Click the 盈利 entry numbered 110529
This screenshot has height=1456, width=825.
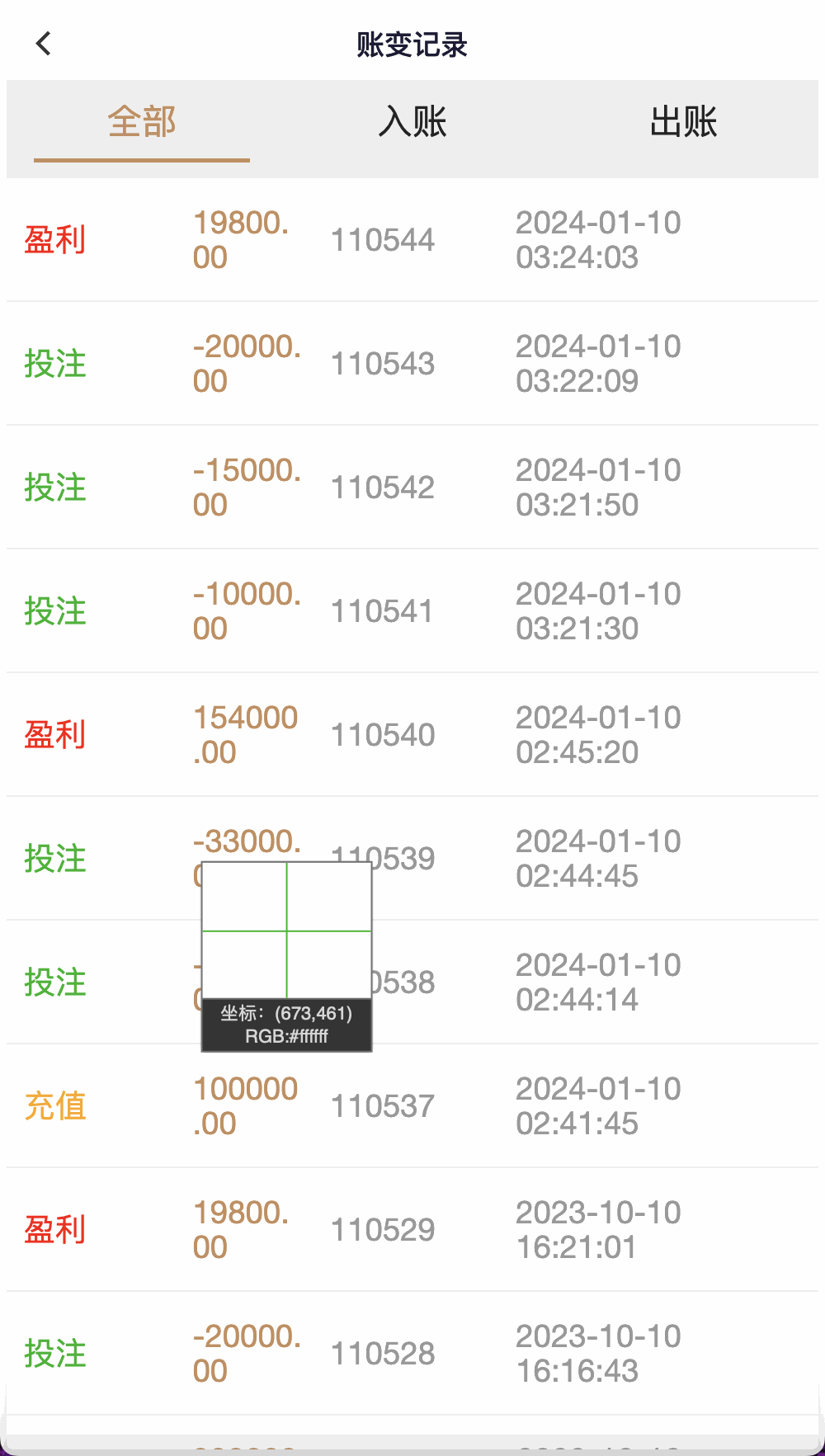click(x=55, y=1229)
